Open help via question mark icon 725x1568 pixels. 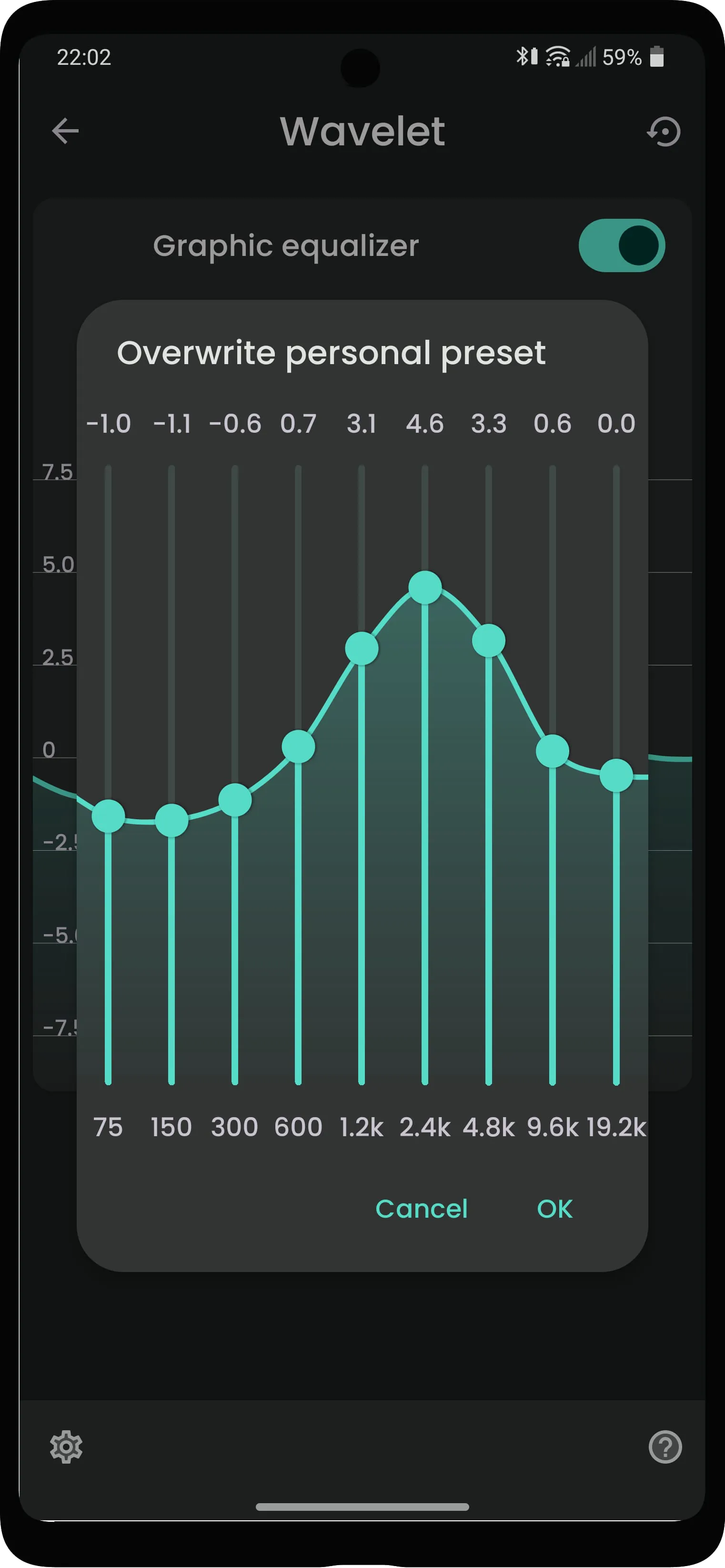click(x=664, y=1447)
